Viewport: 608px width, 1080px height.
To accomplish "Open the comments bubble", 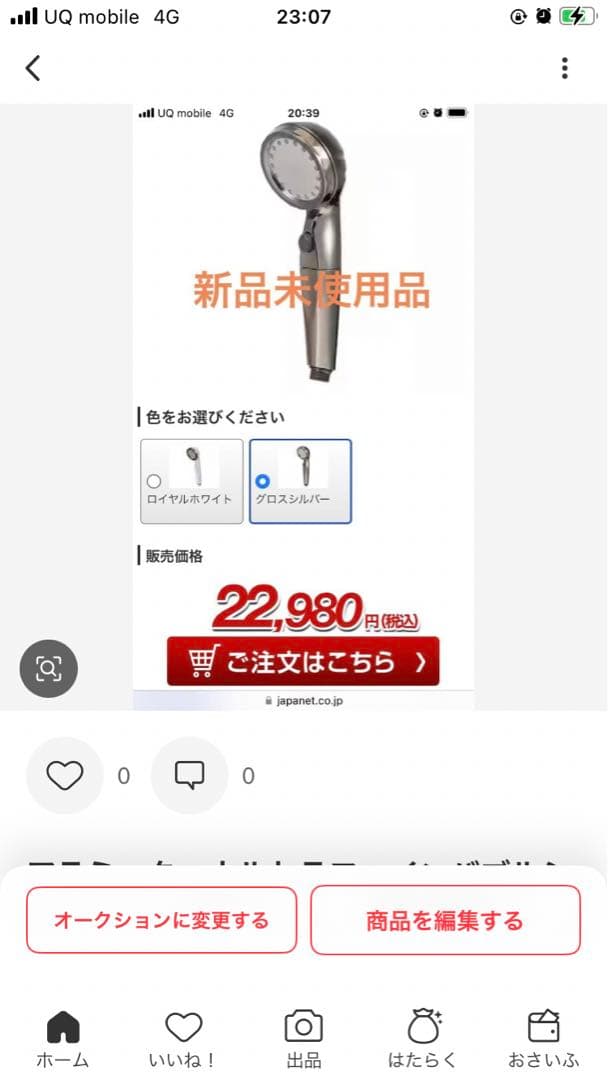I will click(190, 775).
